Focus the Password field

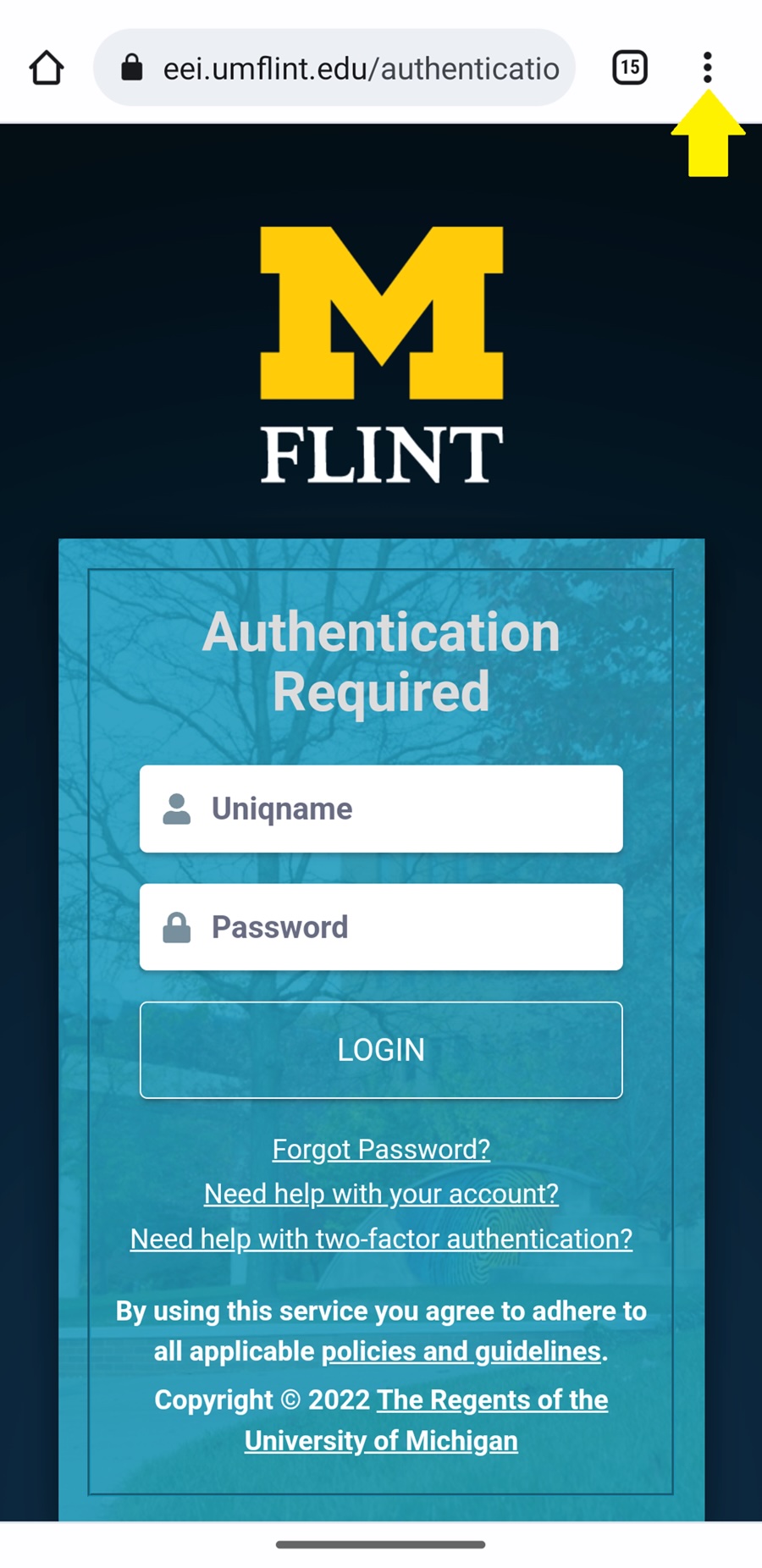pos(381,927)
